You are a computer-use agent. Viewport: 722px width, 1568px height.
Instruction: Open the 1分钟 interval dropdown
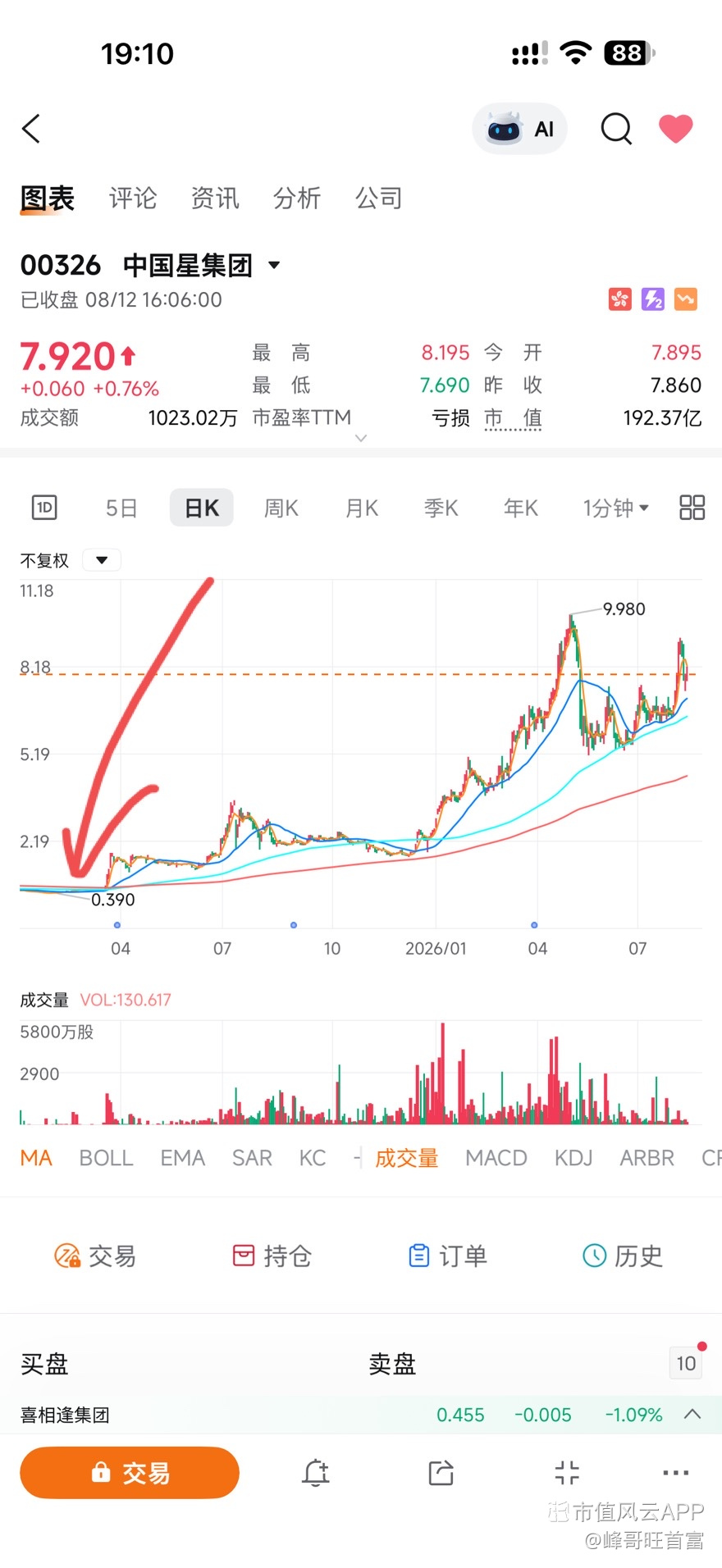[x=615, y=508]
